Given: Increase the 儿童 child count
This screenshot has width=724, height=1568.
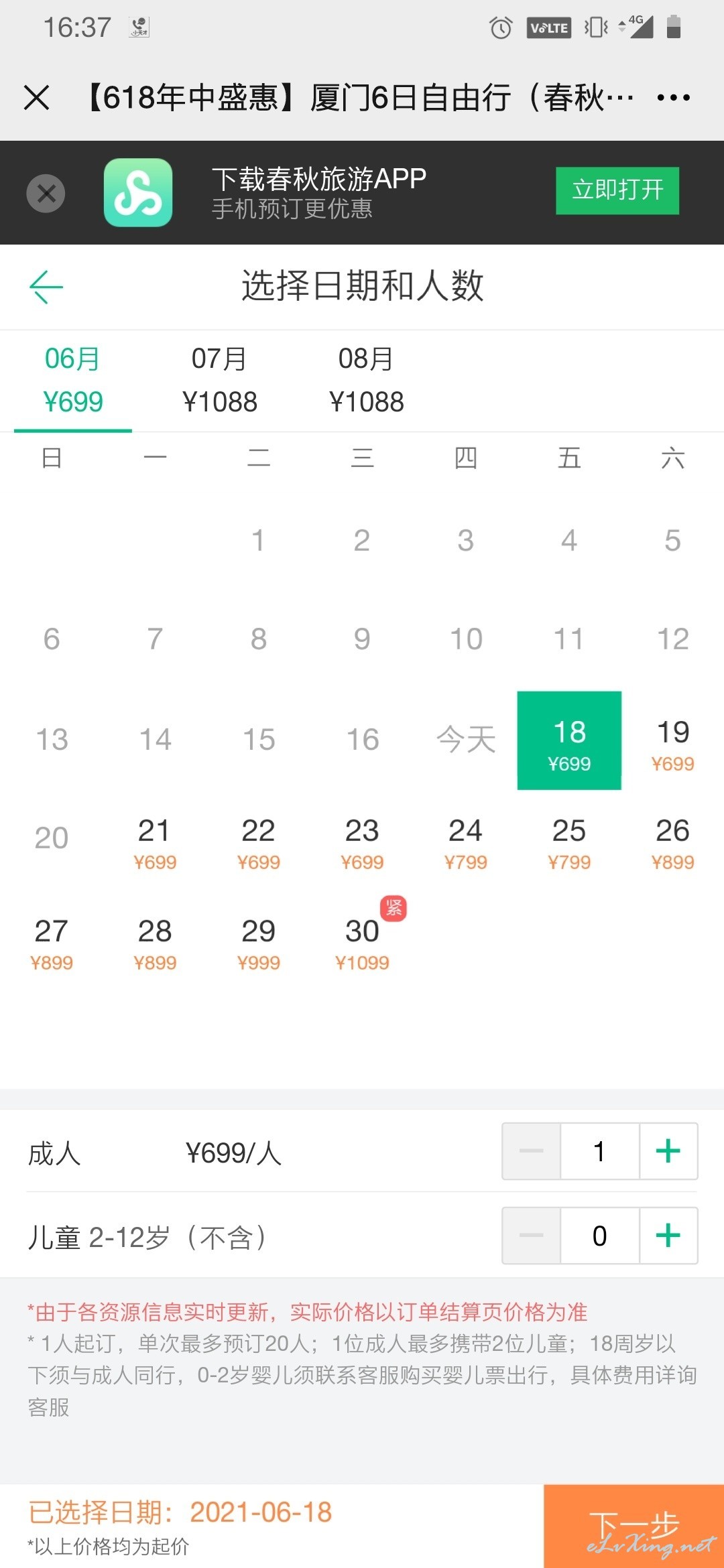Looking at the screenshot, I should click(668, 1236).
